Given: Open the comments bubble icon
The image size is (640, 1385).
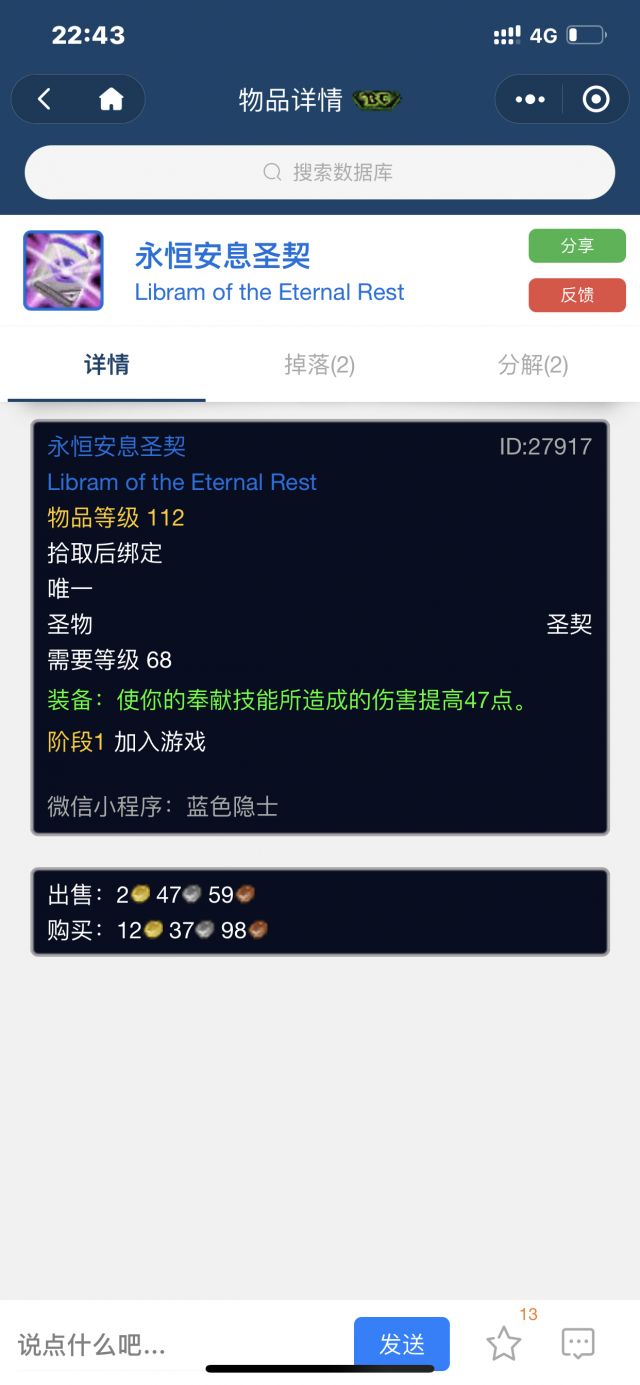Looking at the screenshot, I should pyautogui.click(x=578, y=1344).
